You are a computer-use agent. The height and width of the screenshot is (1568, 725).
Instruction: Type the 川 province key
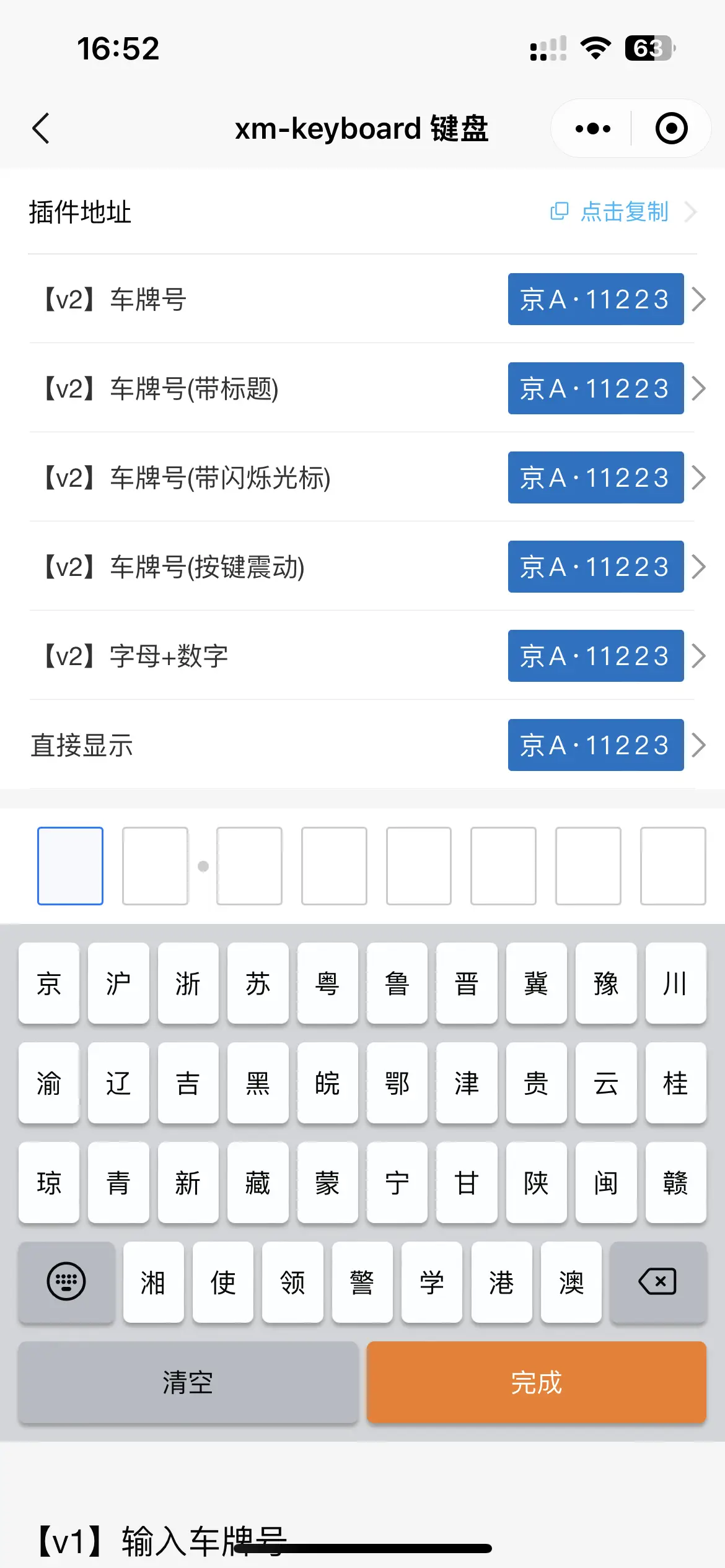pos(675,983)
